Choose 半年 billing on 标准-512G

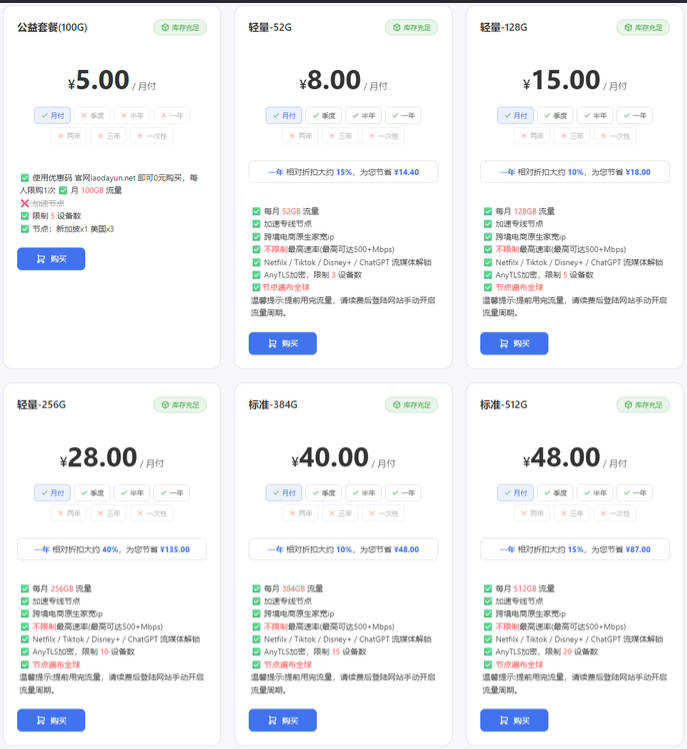coord(595,493)
